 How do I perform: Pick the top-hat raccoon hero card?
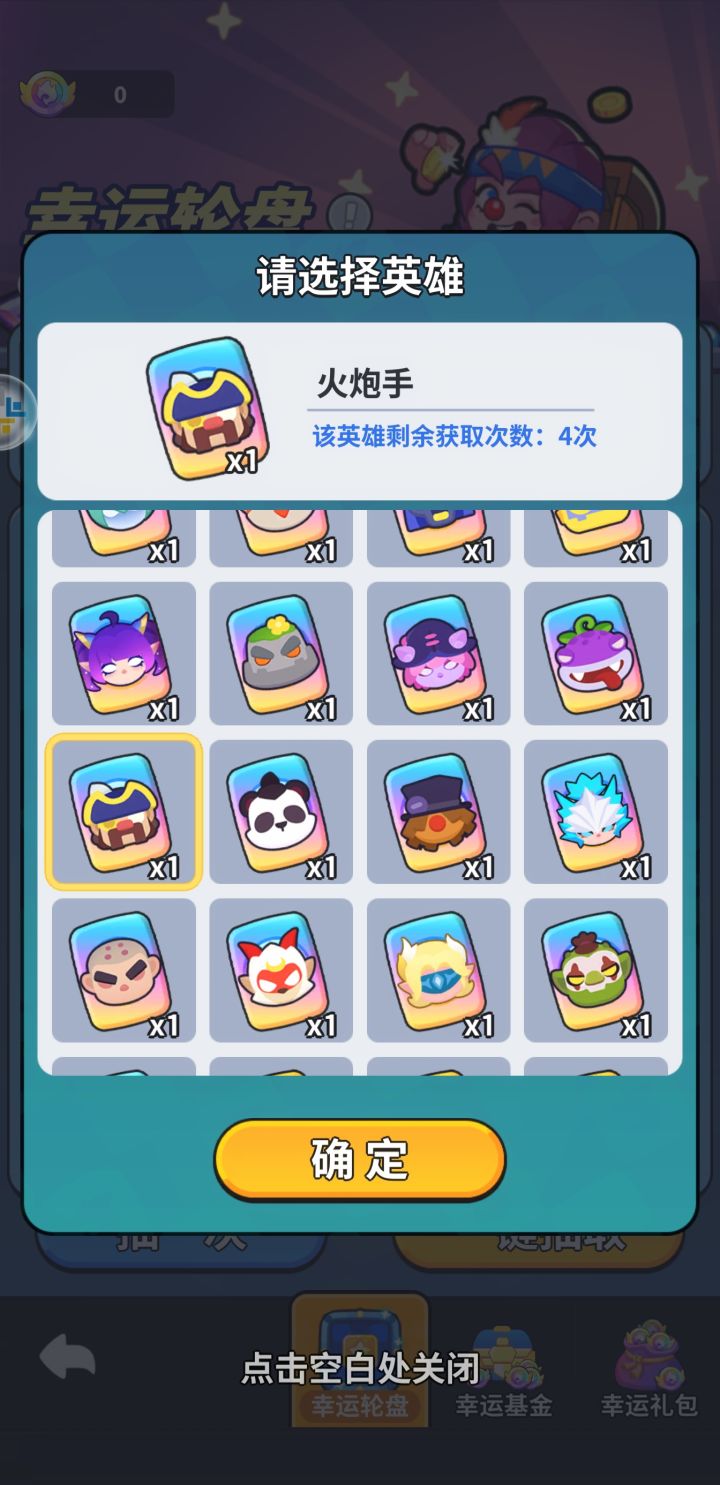pos(438,812)
